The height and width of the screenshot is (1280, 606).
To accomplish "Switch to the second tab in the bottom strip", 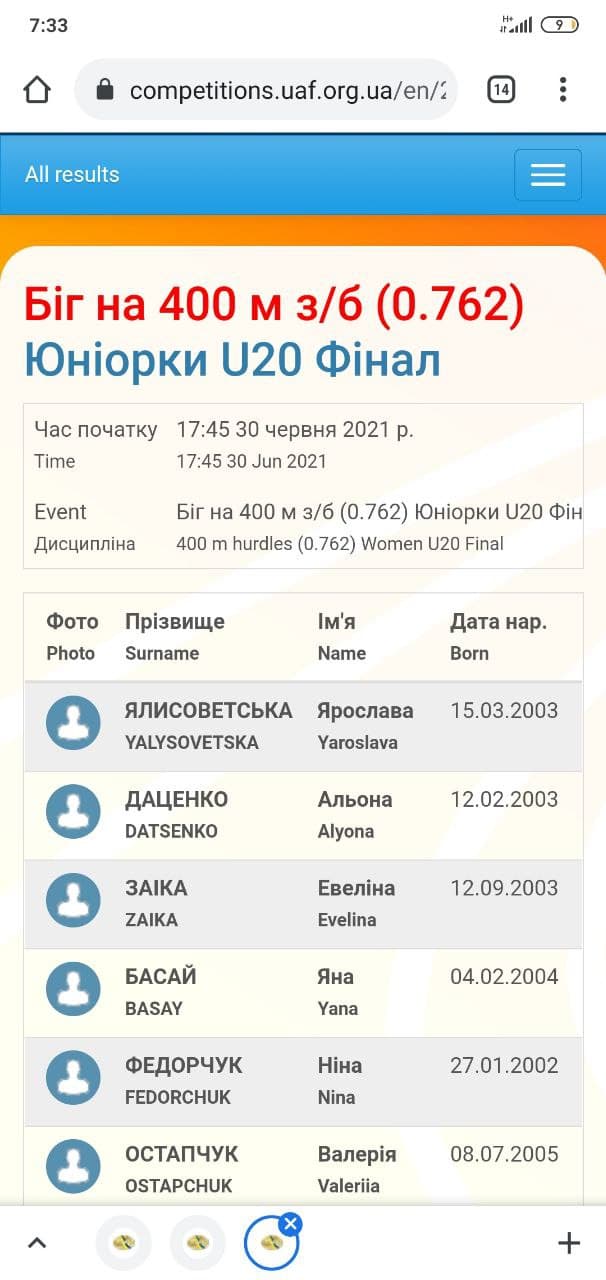I will pyautogui.click(x=198, y=1243).
